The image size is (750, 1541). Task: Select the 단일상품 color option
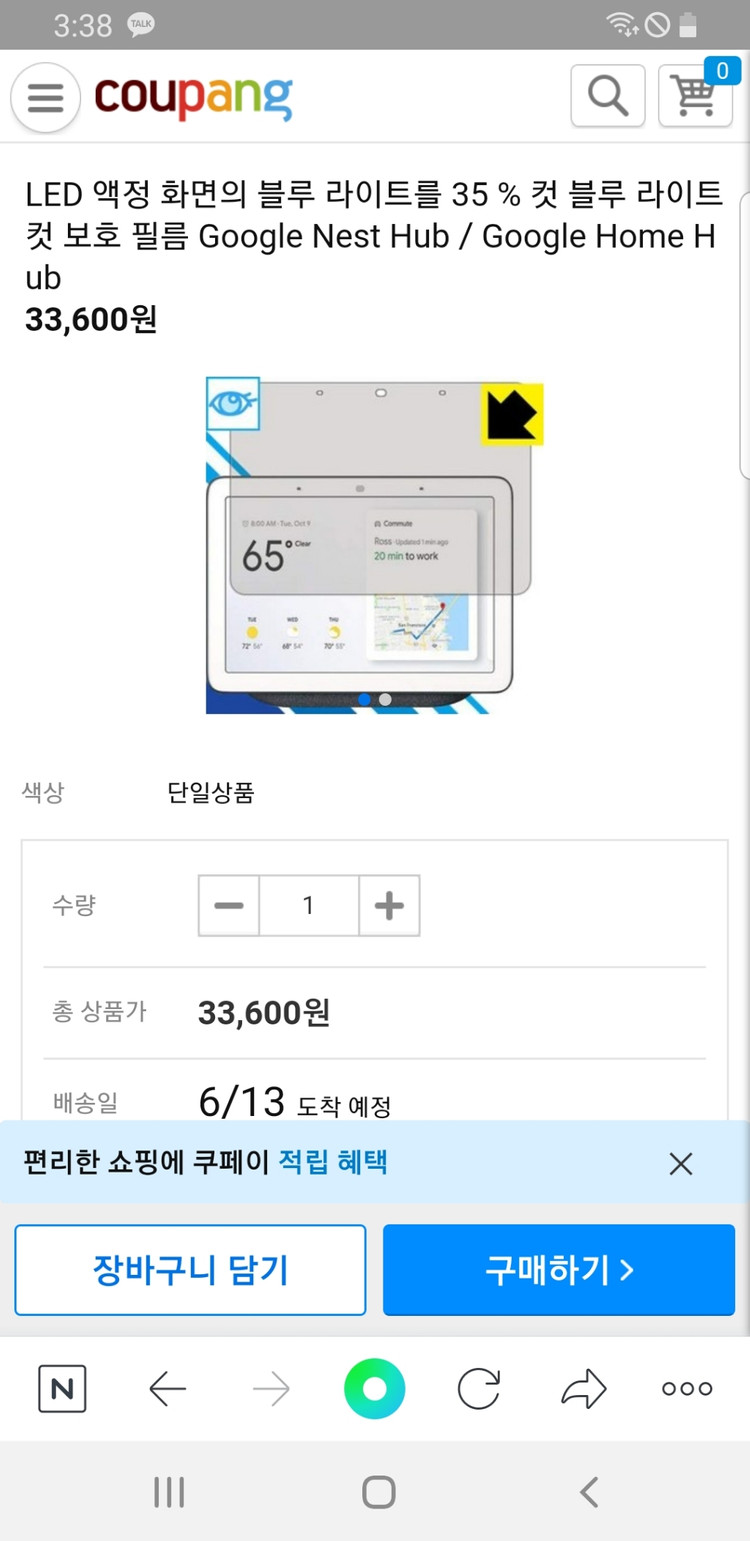pyautogui.click(x=210, y=792)
